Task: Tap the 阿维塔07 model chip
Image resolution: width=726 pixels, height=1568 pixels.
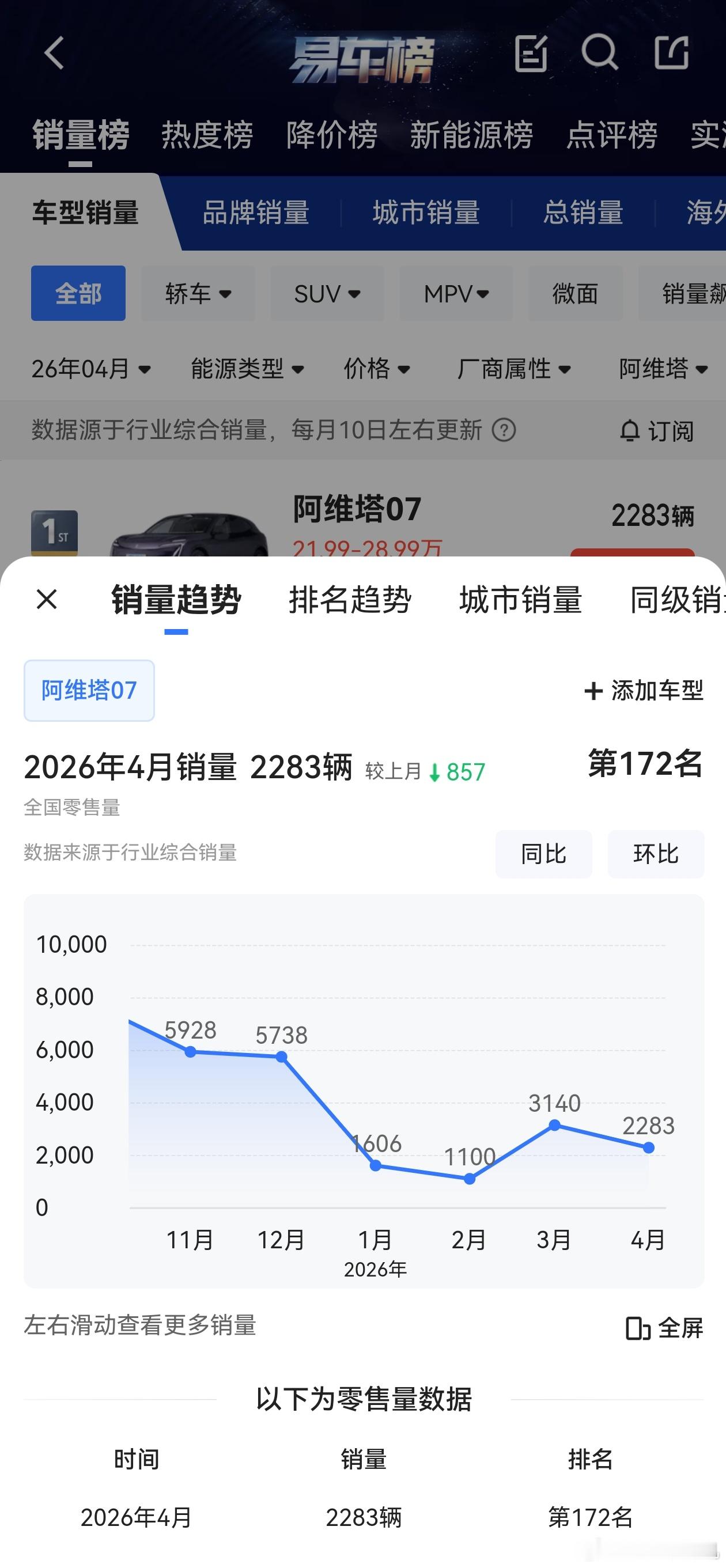Action: (89, 690)
